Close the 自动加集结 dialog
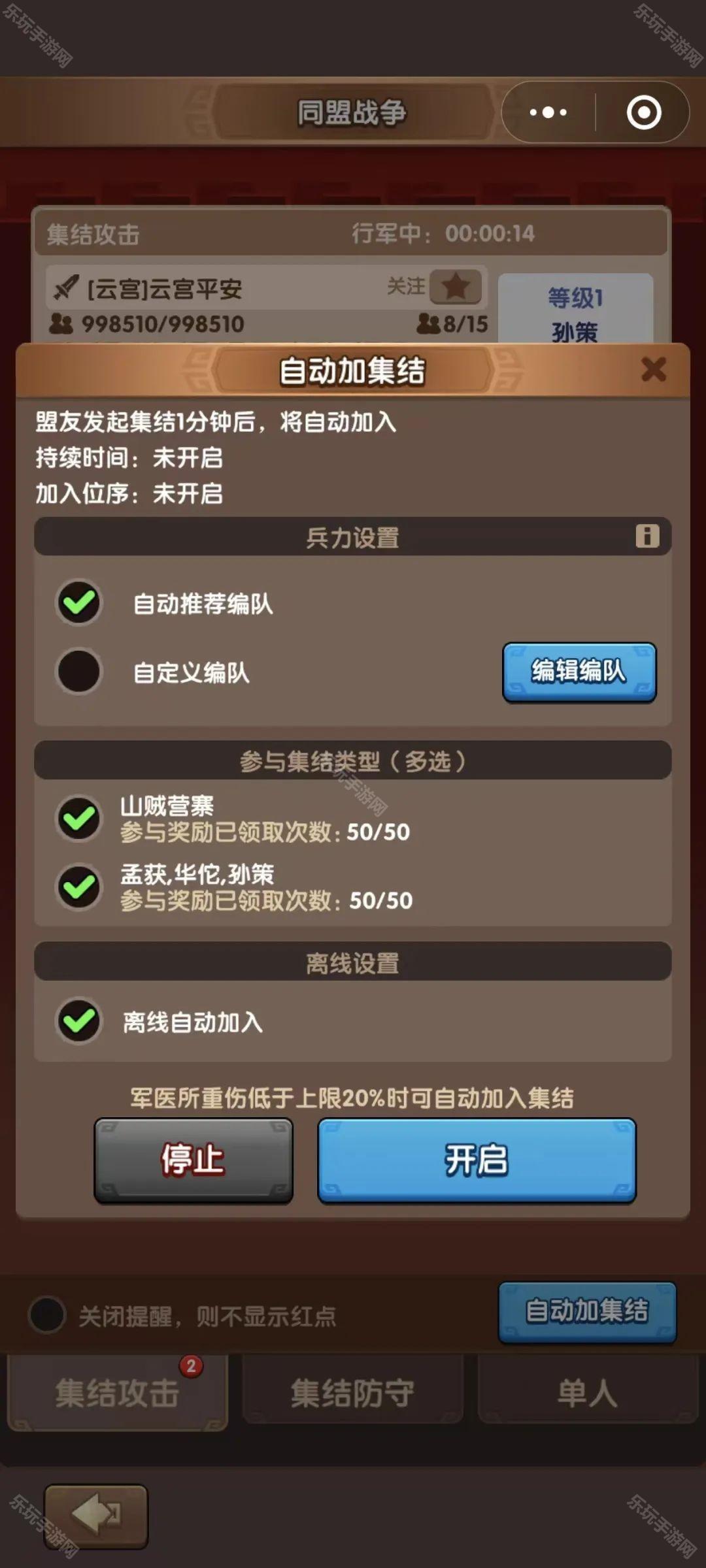 pos(653,370)
